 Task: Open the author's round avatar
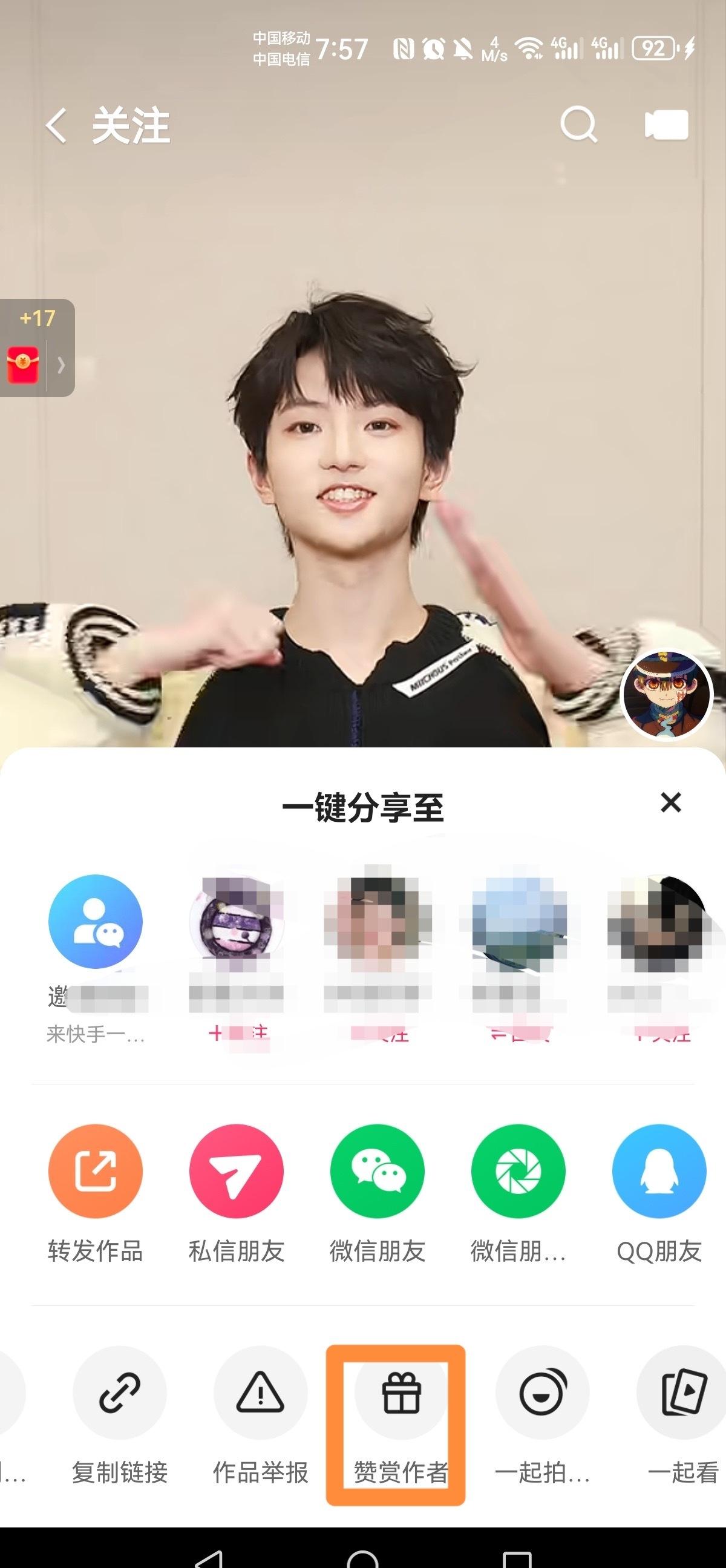[666, 695]
